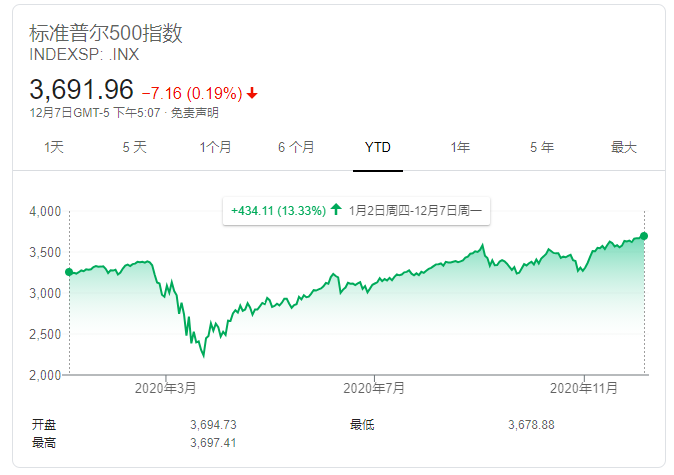
Task: Switch to the 5 年 range
Action: pyautogui.click(x=541, y=147)
